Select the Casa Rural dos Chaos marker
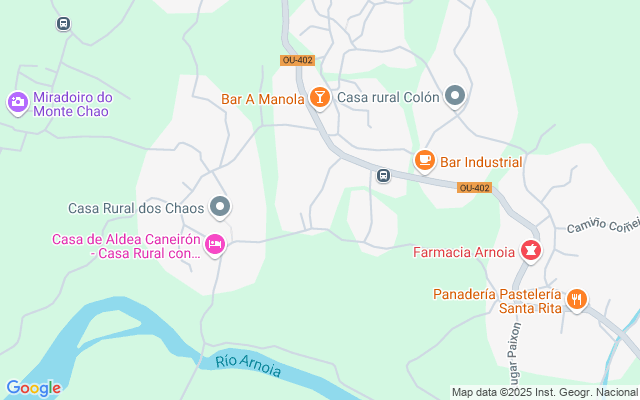 click(221, 208)
